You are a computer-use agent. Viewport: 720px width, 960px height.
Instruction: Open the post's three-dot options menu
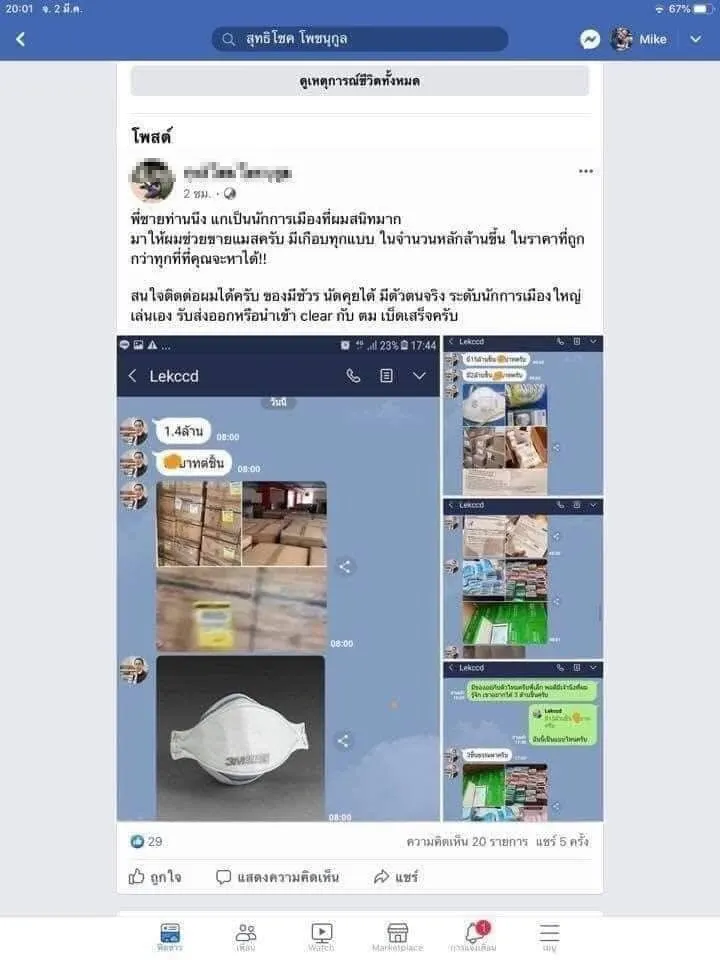[586, 171]
